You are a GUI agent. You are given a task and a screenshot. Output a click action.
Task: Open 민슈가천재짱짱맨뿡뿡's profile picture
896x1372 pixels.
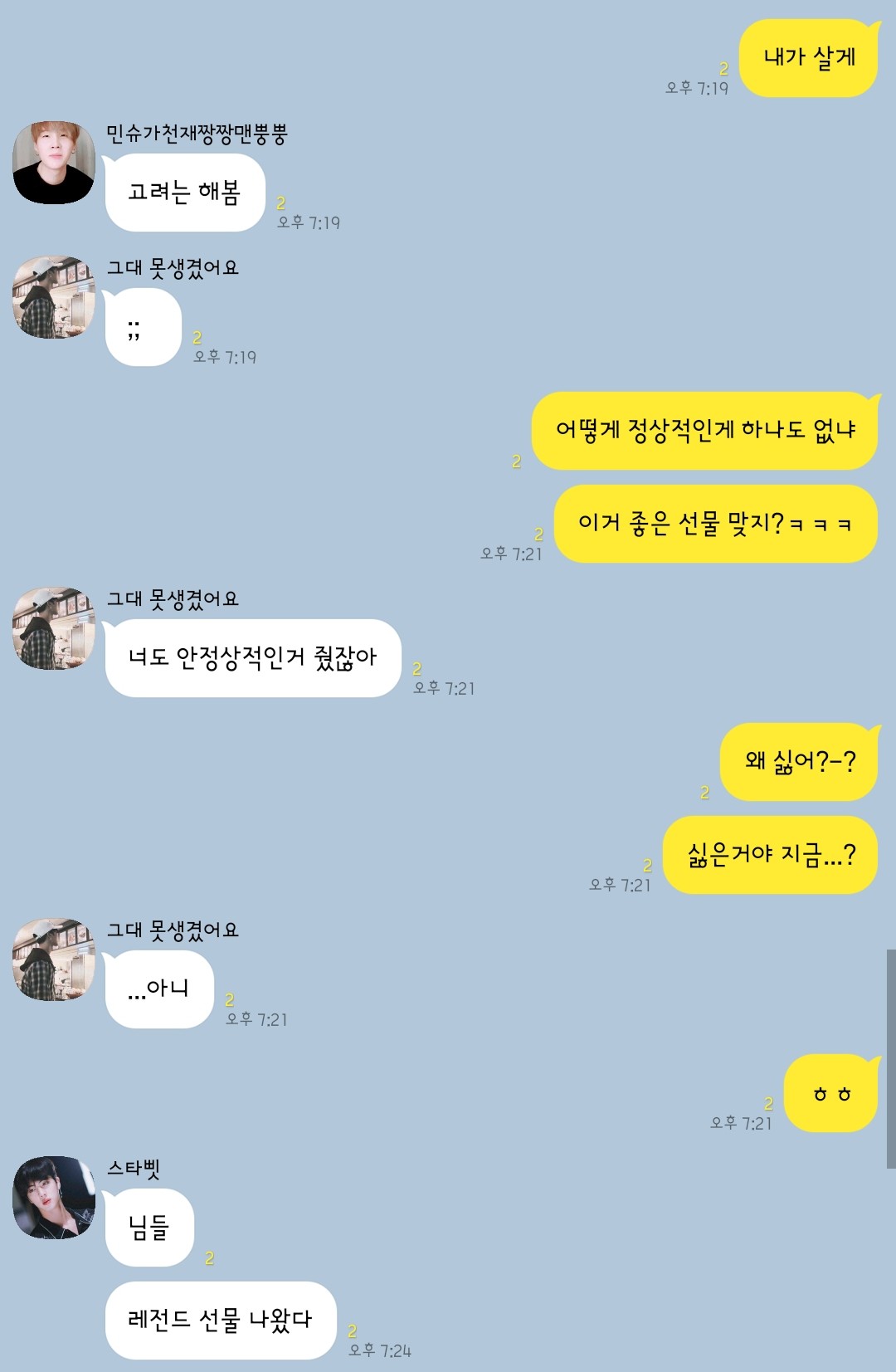54,163
